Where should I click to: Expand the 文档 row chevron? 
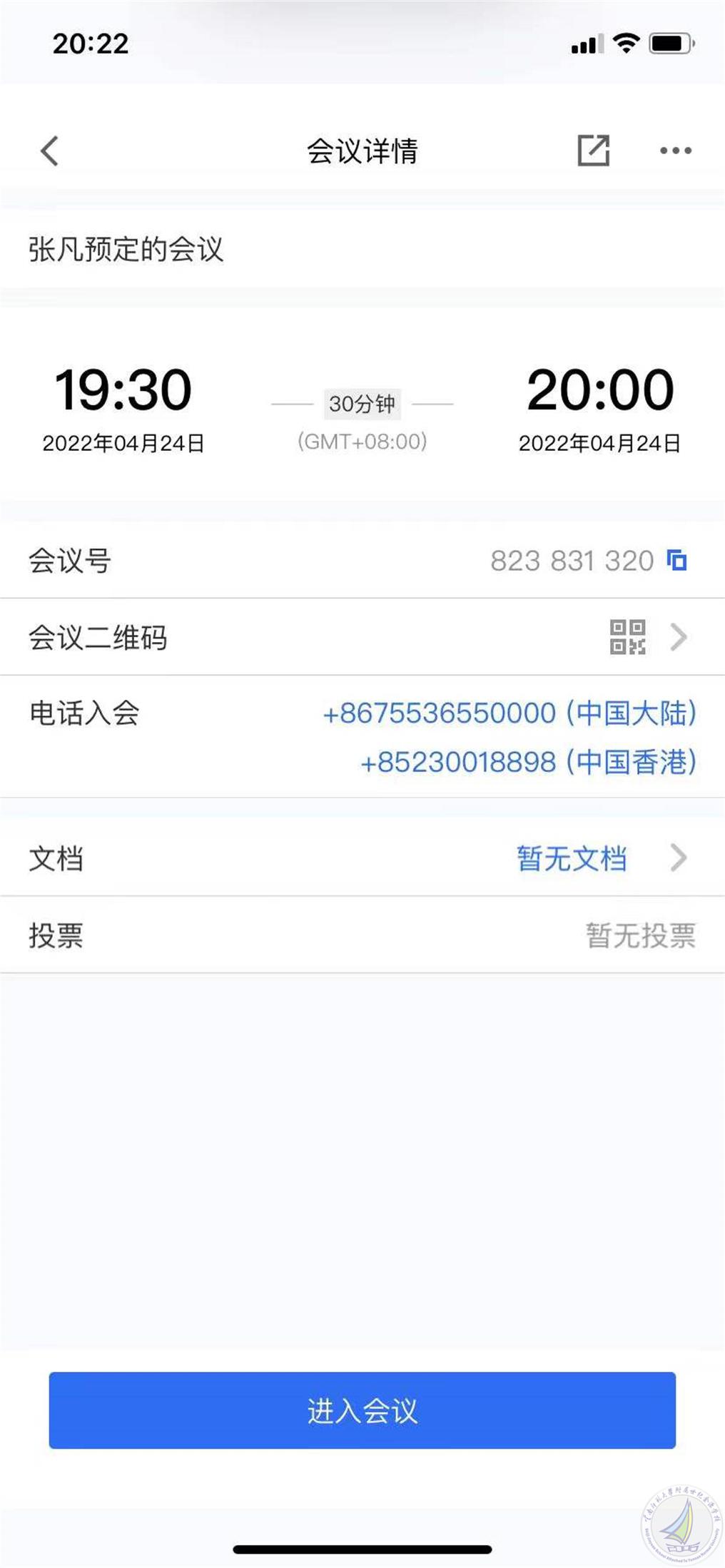click(680, 860)
